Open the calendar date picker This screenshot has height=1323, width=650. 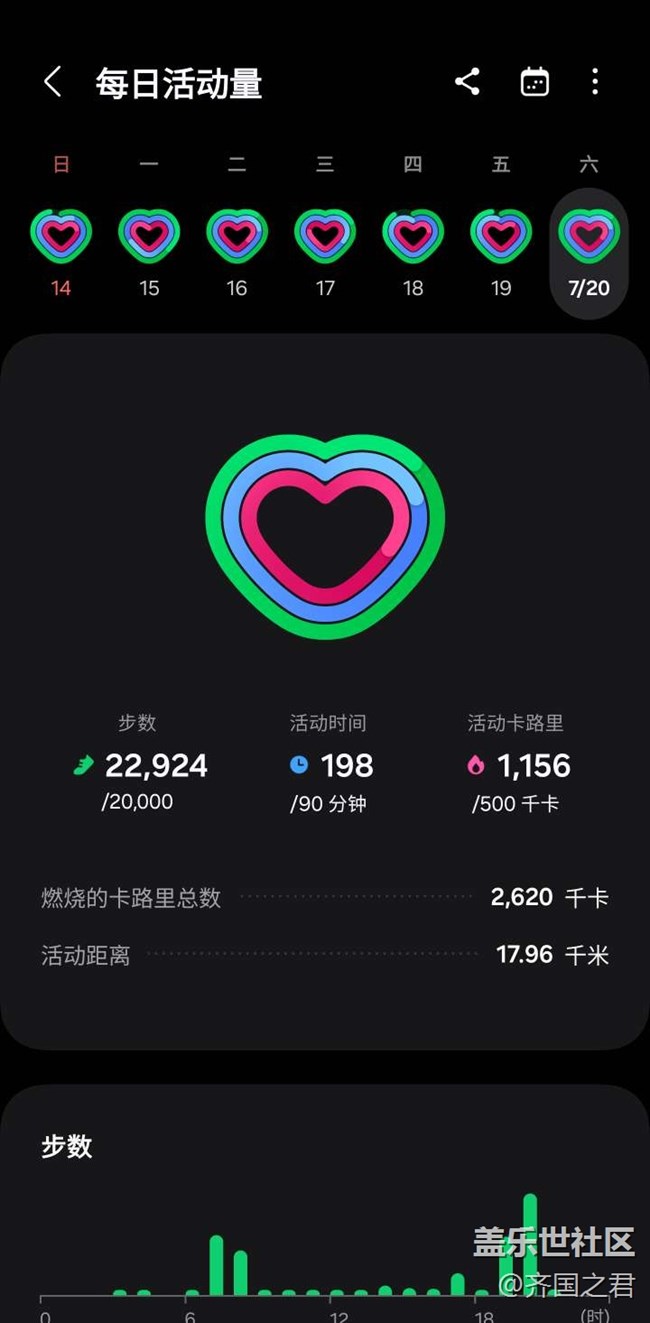535,82
